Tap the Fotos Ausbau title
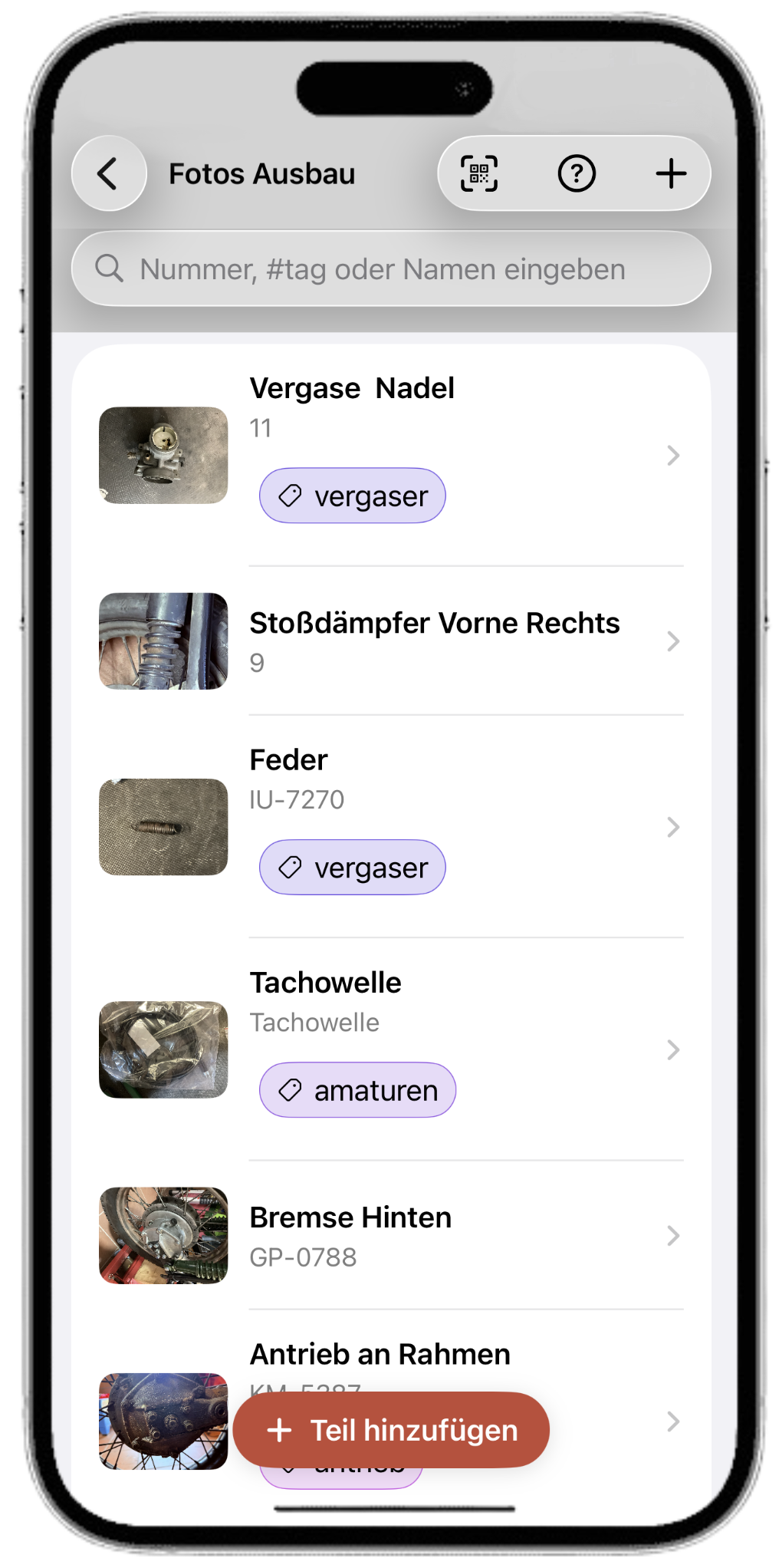 (x=262, y=173)
